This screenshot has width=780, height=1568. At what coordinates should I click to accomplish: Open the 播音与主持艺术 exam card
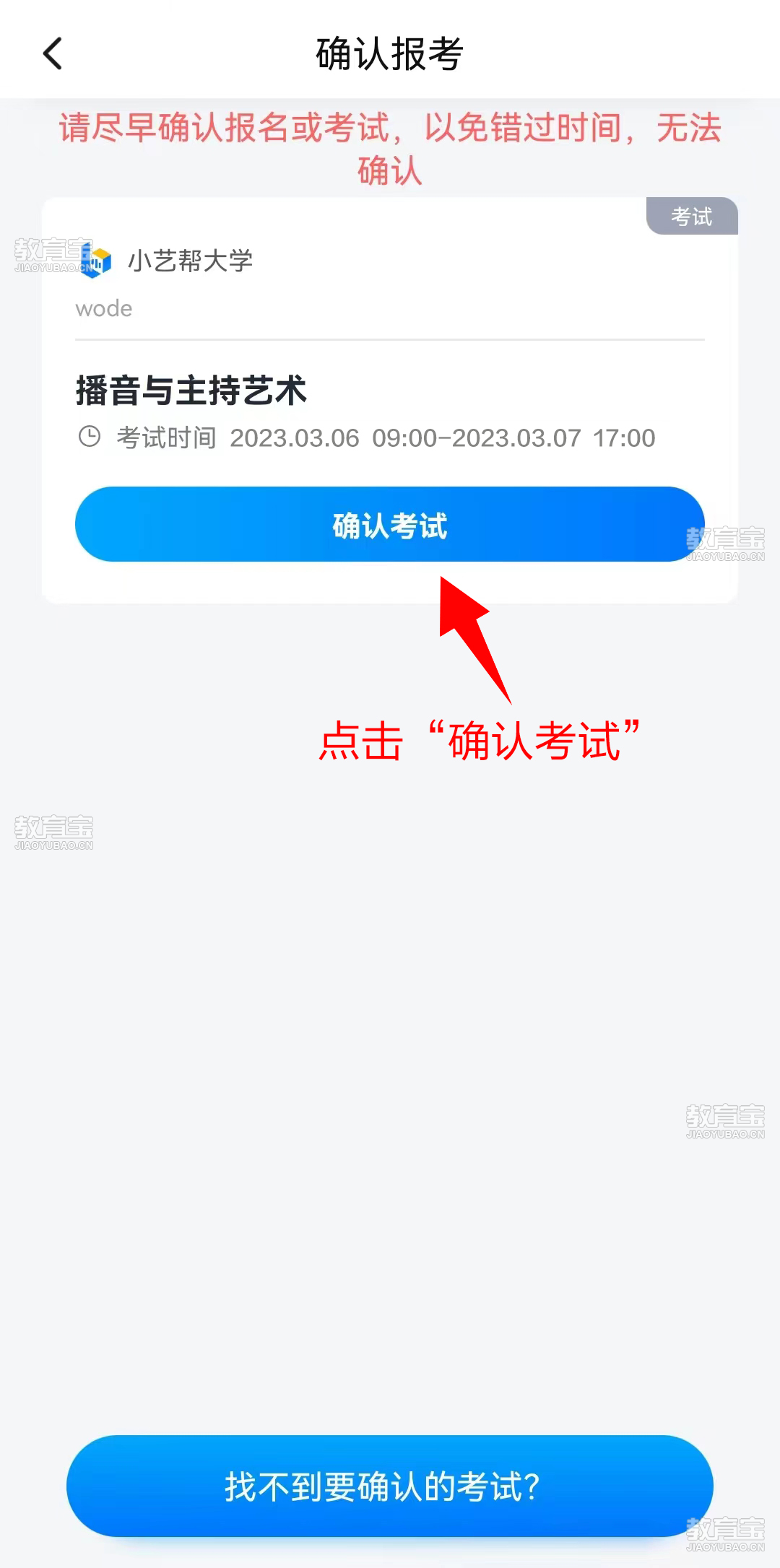(x=390, y=400)
